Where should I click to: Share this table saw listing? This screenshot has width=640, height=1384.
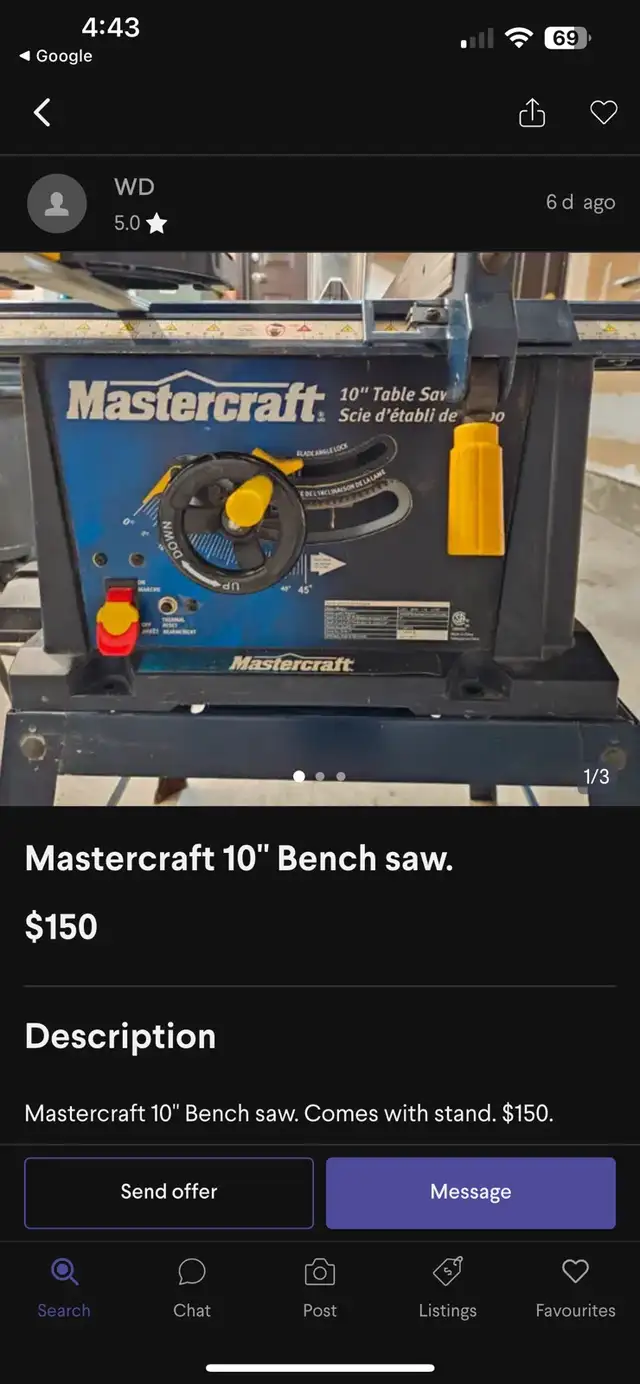coord(532,113)
